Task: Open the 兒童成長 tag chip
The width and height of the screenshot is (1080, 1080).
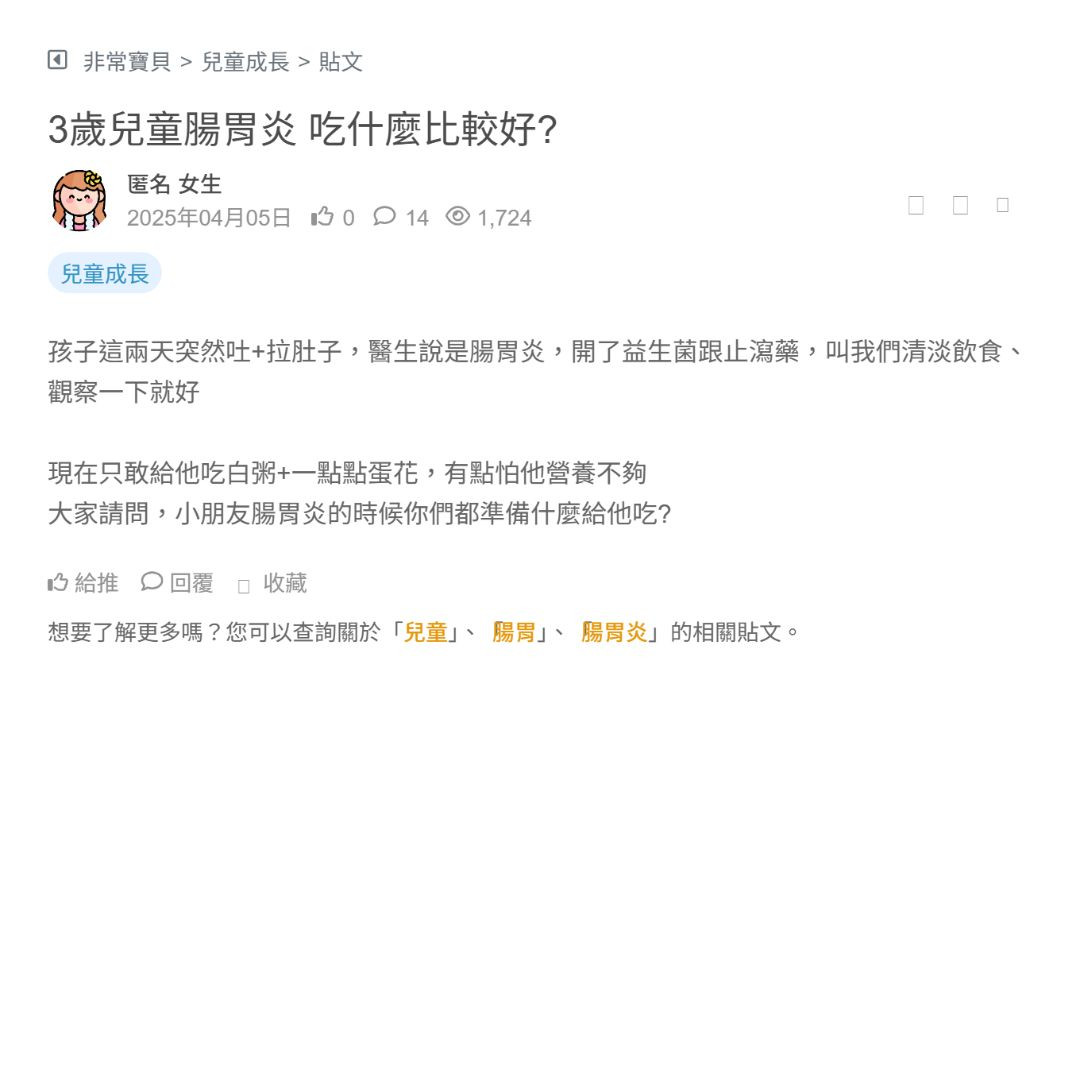Action: (105, 274)
